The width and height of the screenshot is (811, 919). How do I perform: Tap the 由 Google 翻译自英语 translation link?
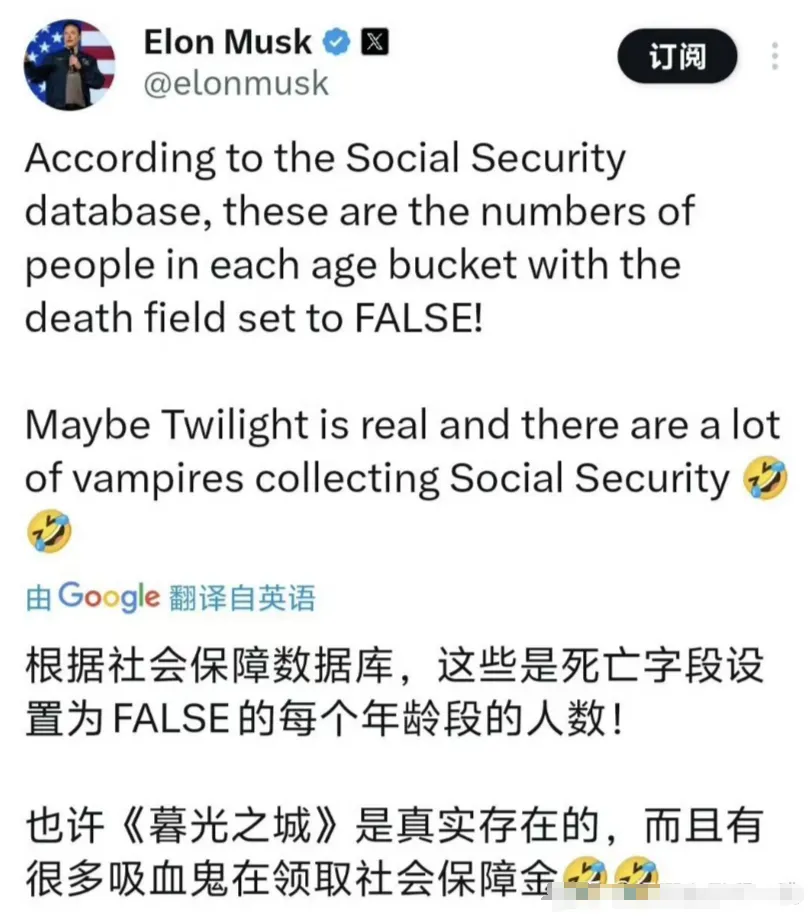click(171, 597)
